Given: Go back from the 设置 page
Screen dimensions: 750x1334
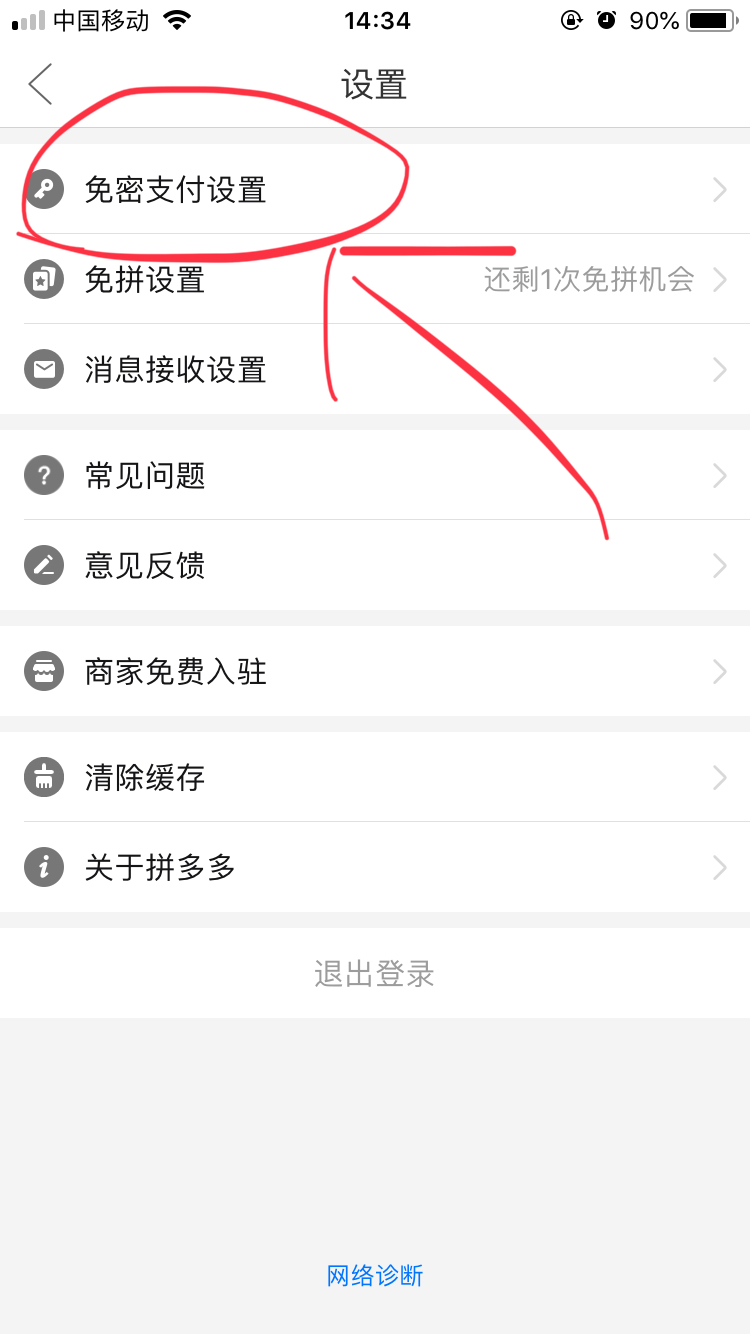Looking at the screenshot, I should [x=40, y=85].
